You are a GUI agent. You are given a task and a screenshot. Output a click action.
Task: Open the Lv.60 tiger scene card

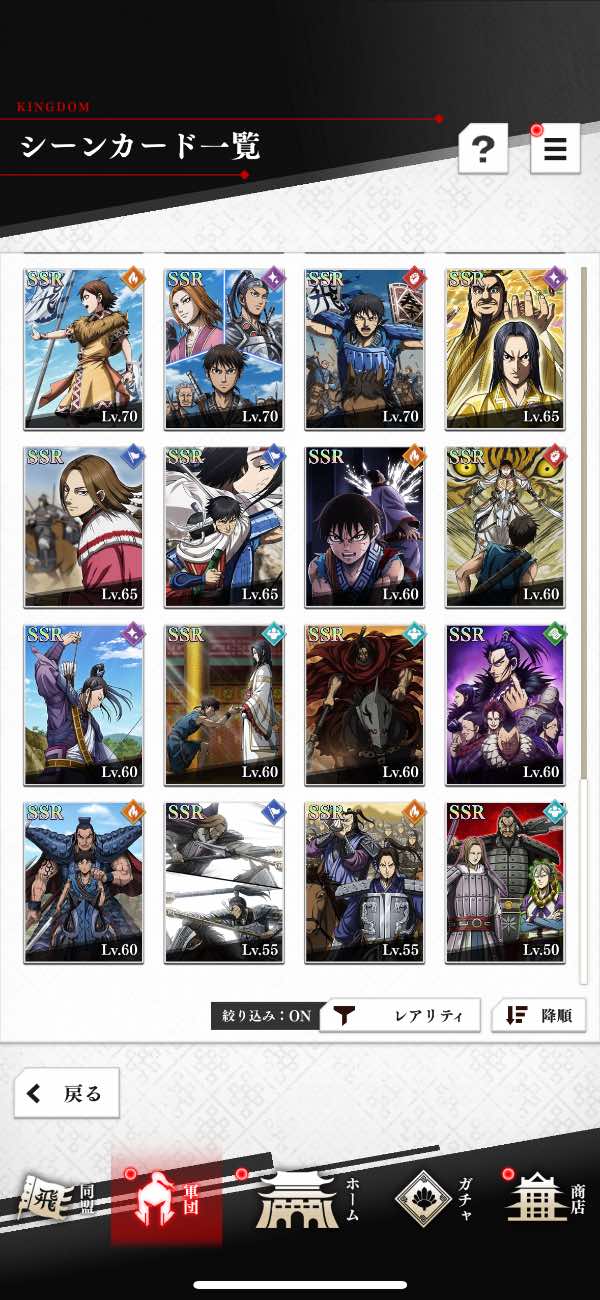click(507, 527)
